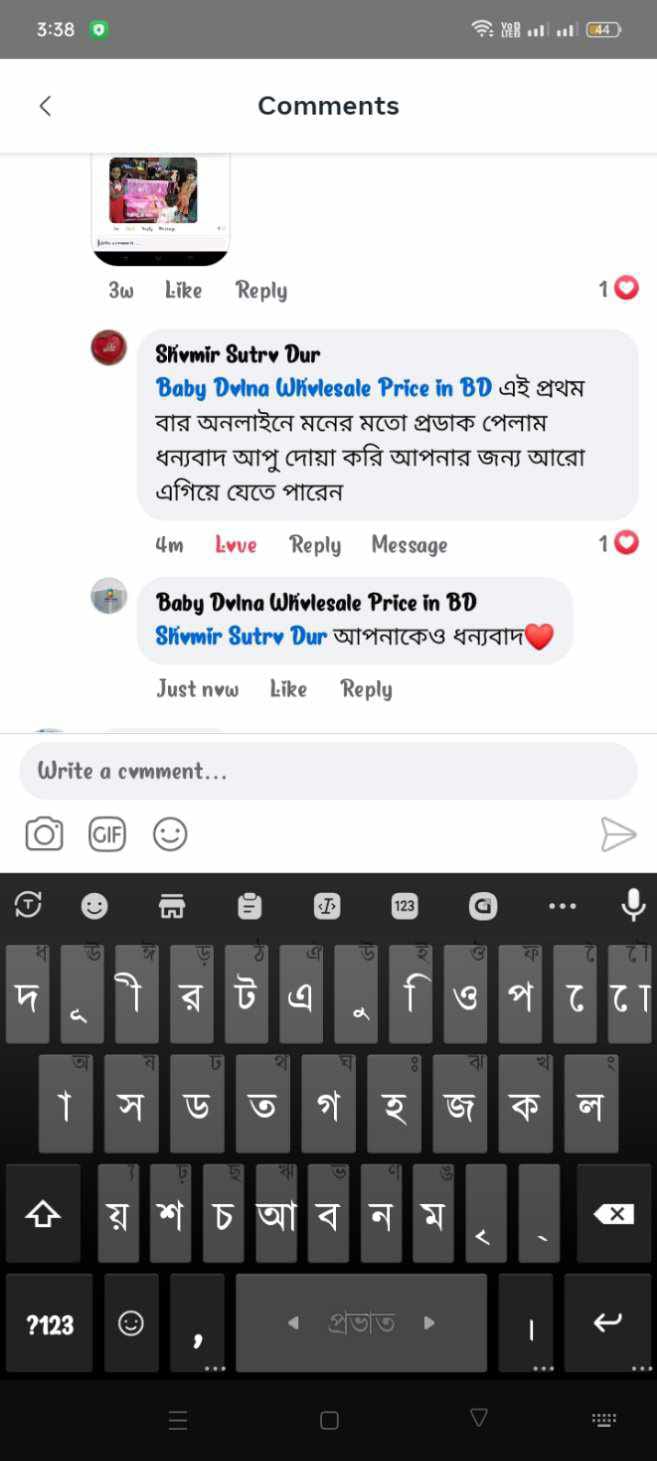Reply to the Just now comment
This screenshot has width=657, height=1461.
pyautogui.click(x=366, y=689)
